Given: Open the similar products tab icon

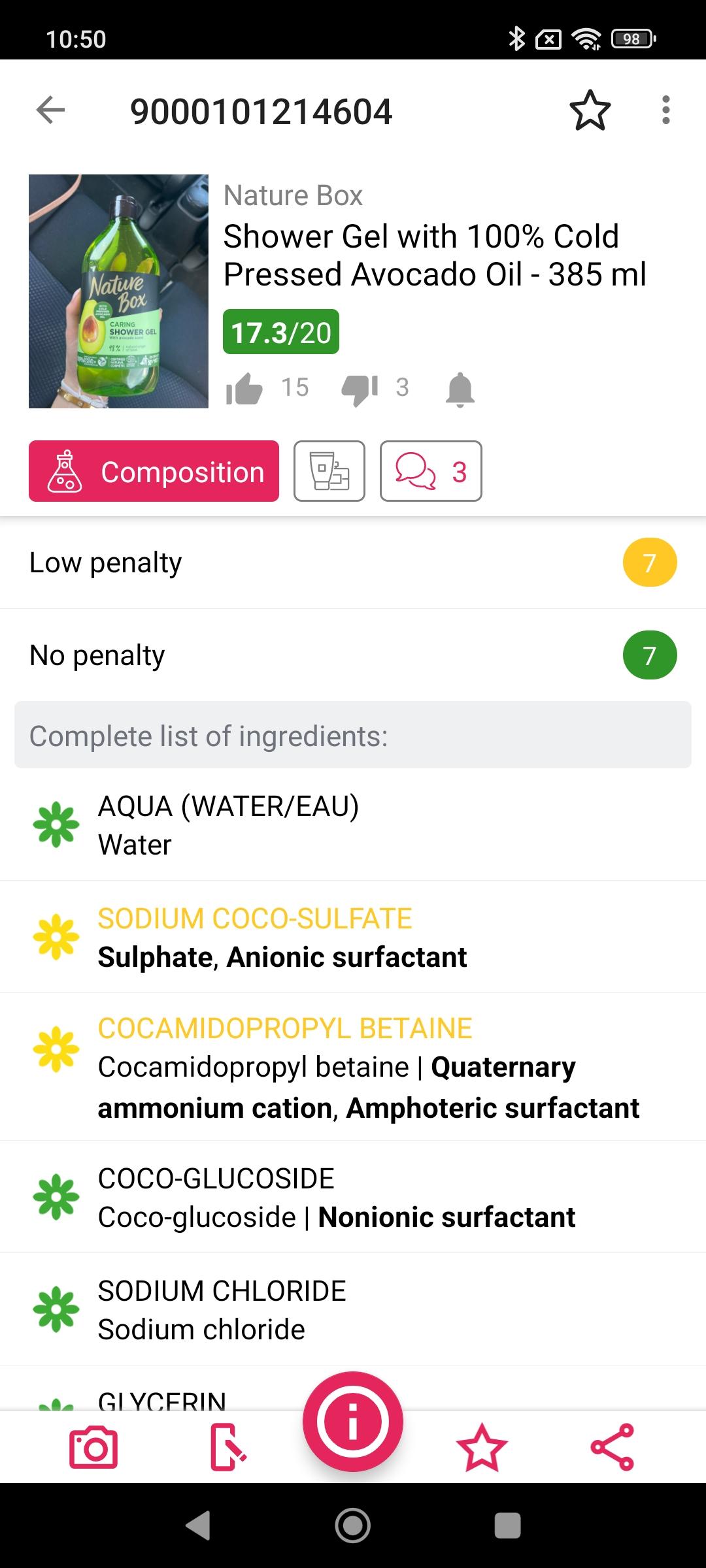Looking at the screenshot, I should tap(329, 471).
